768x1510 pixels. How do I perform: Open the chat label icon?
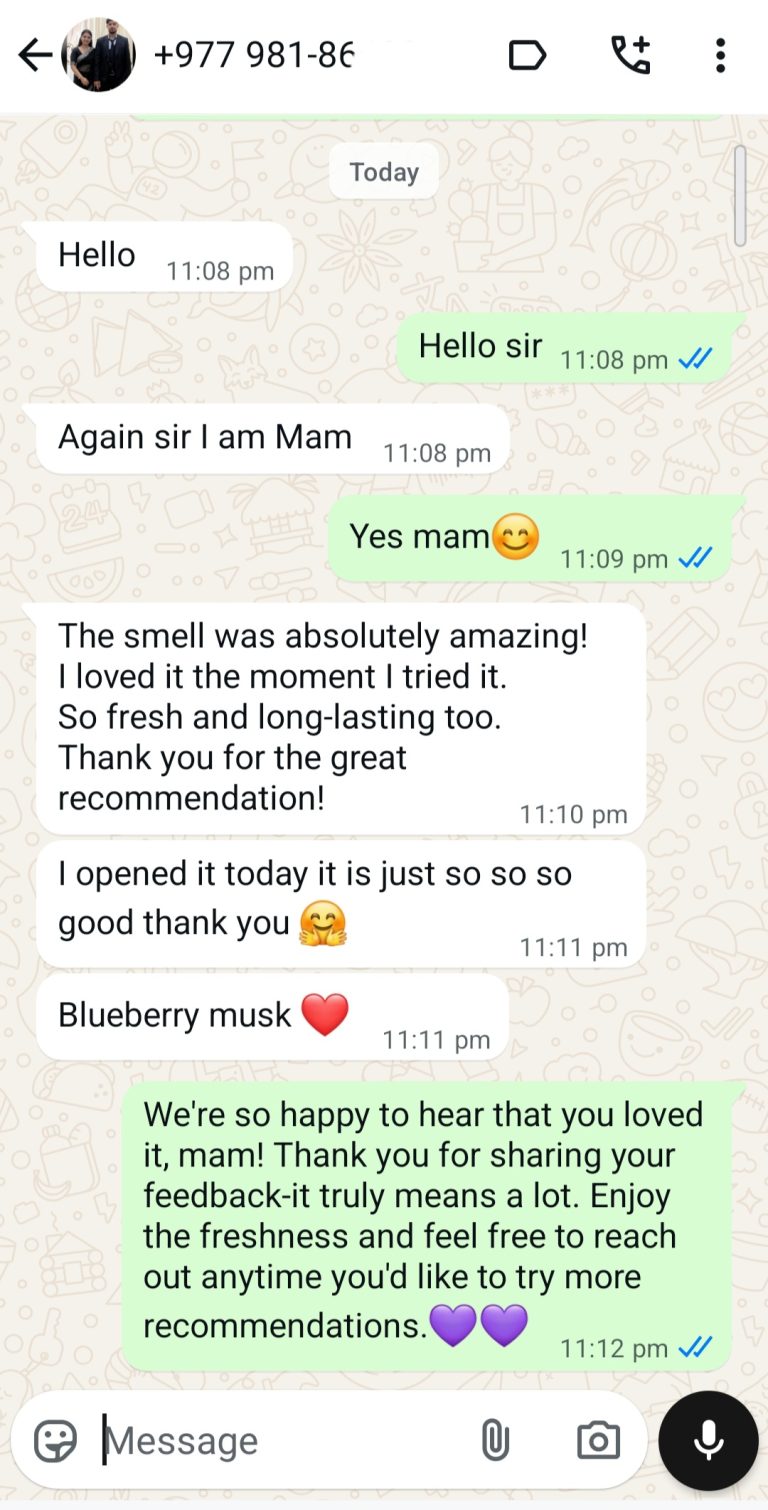pos(527,57)
